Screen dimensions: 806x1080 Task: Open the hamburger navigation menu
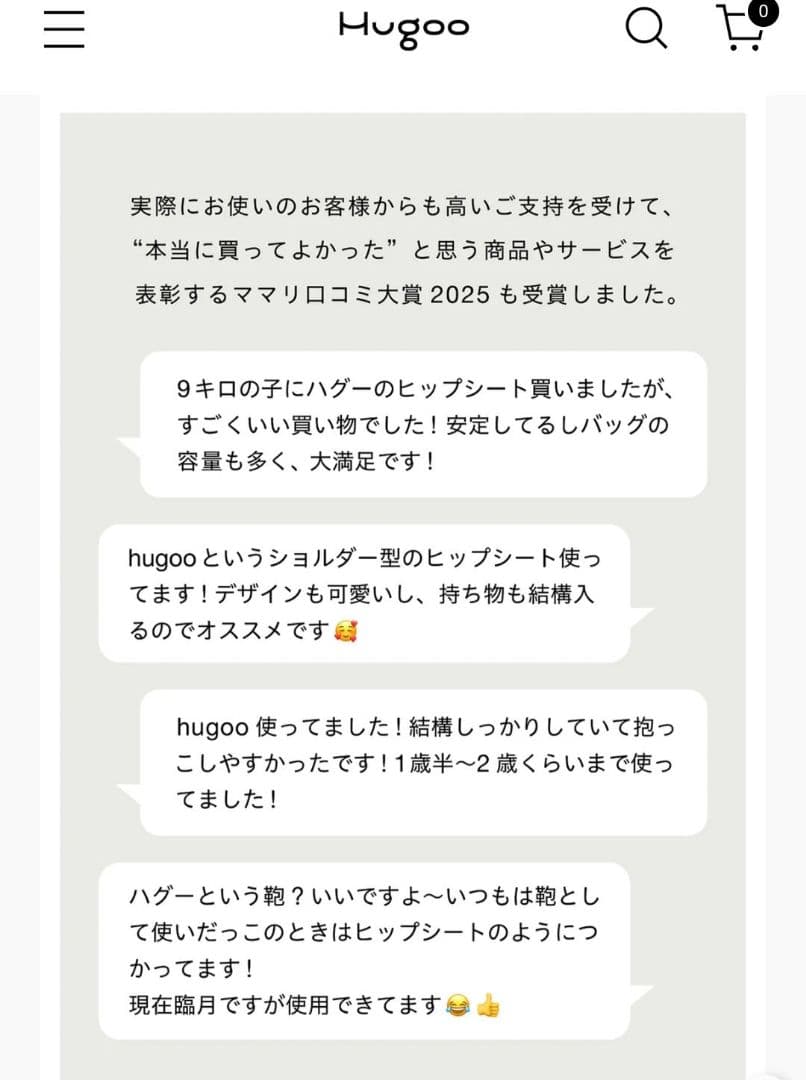[63, 30]
